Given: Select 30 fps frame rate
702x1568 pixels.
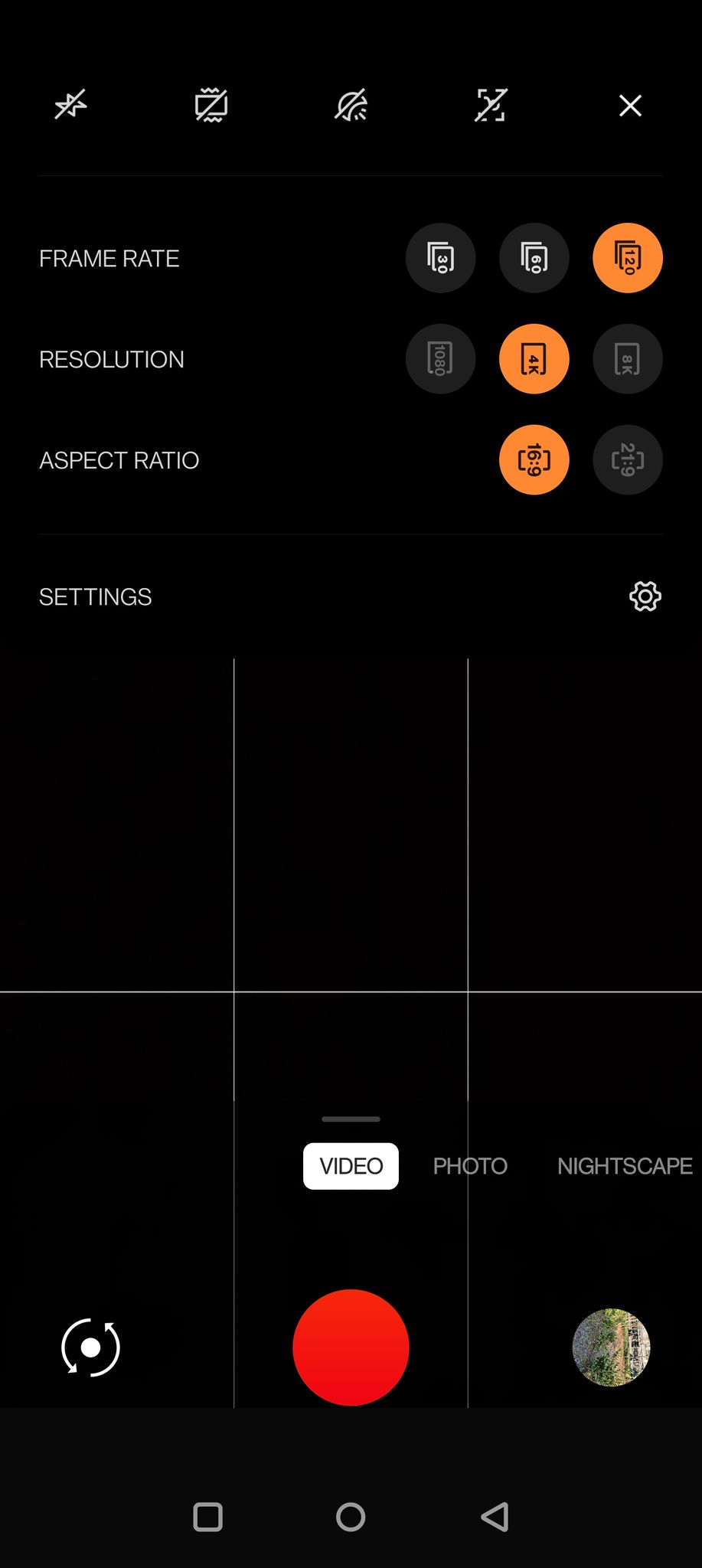Looking at the screenshot, I should pyautogui.click(x=440, y=258).
